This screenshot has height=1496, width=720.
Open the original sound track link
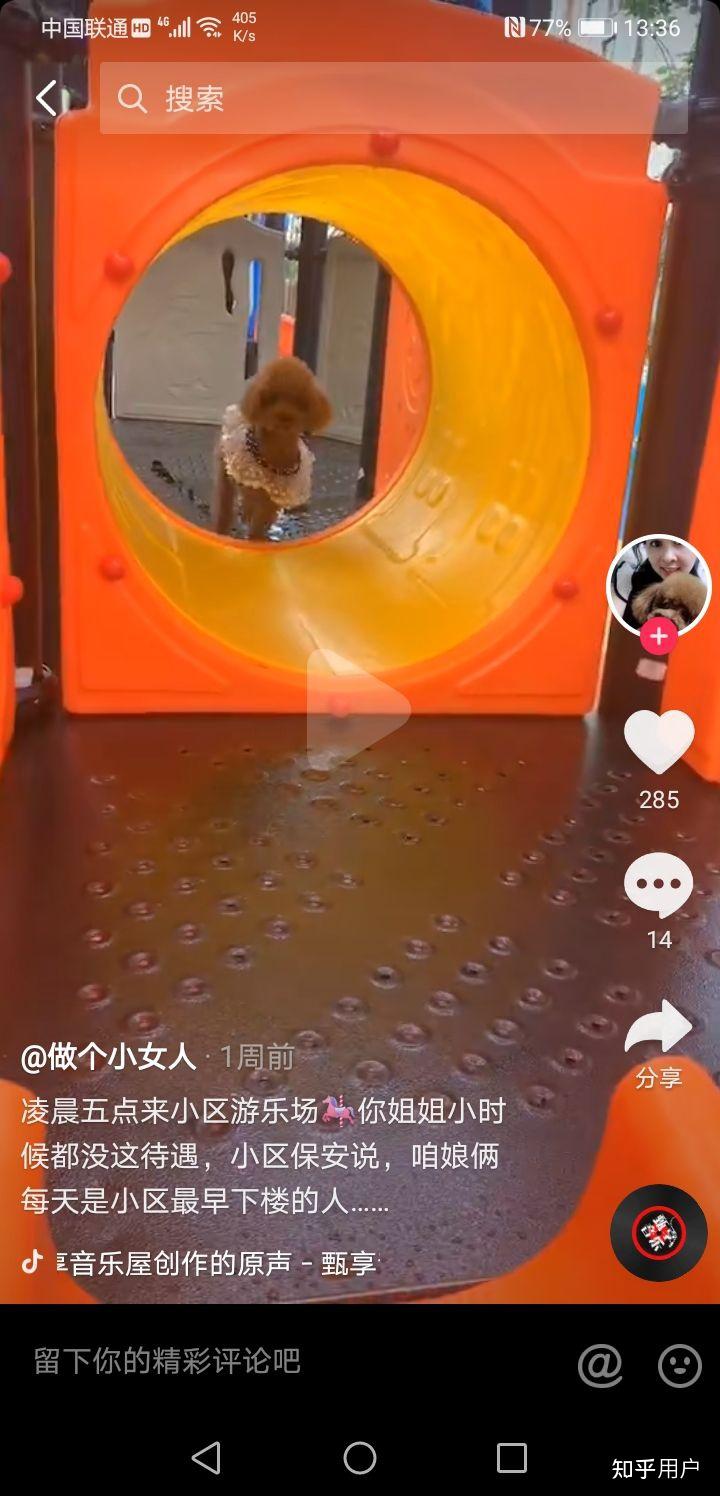point(215,1263)
